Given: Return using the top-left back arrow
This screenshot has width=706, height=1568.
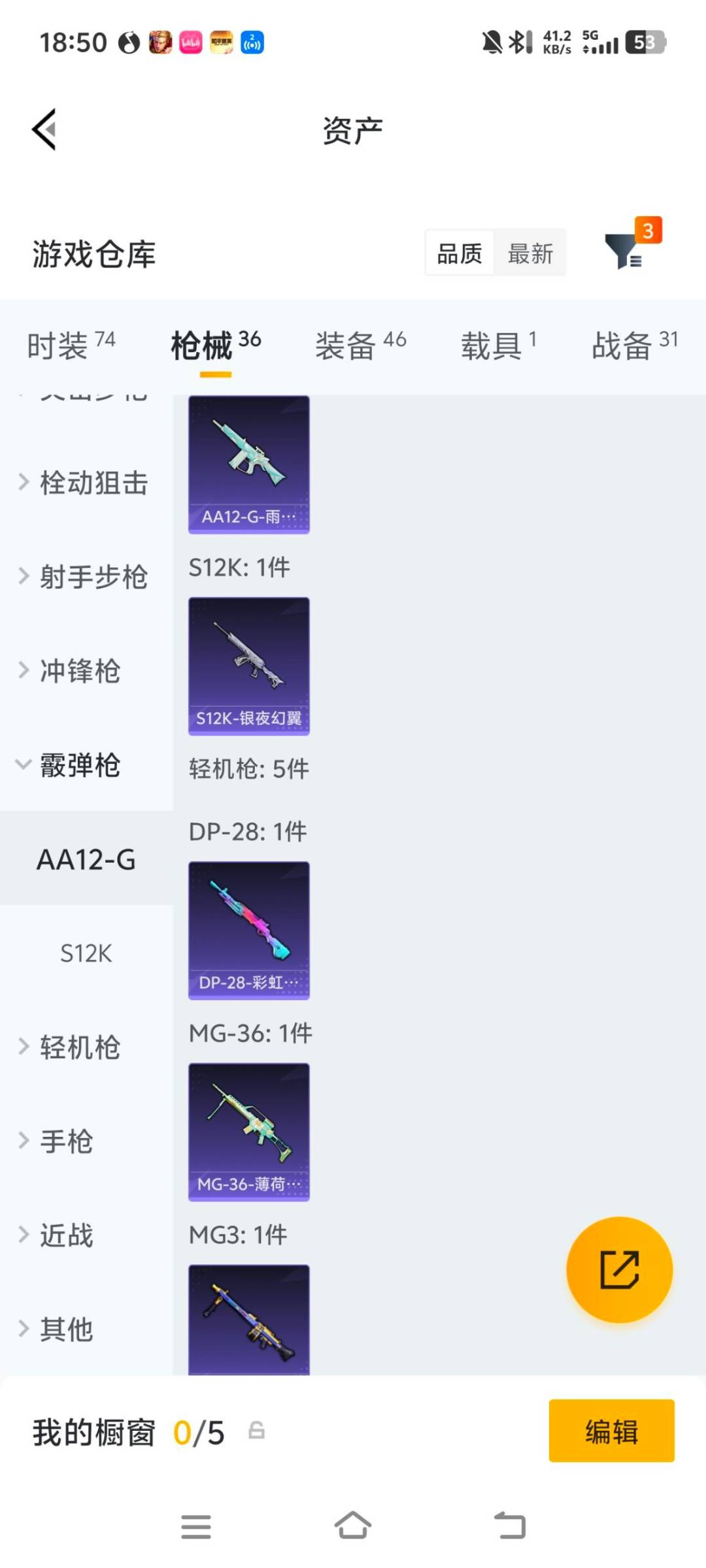Looking at the screenshot, I should click(44, 129).
